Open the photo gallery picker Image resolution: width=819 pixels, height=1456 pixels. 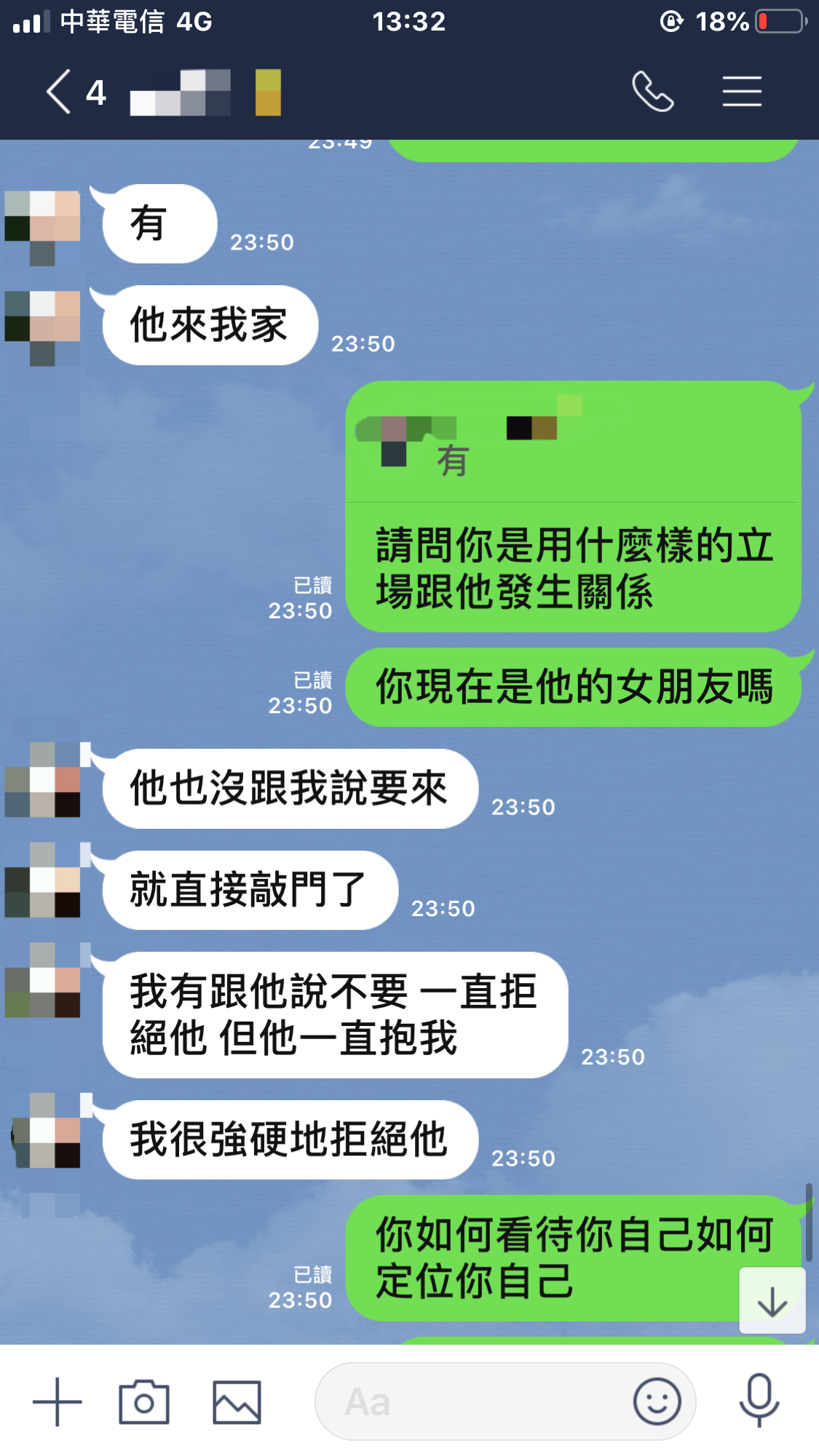tap(237, 1401)
